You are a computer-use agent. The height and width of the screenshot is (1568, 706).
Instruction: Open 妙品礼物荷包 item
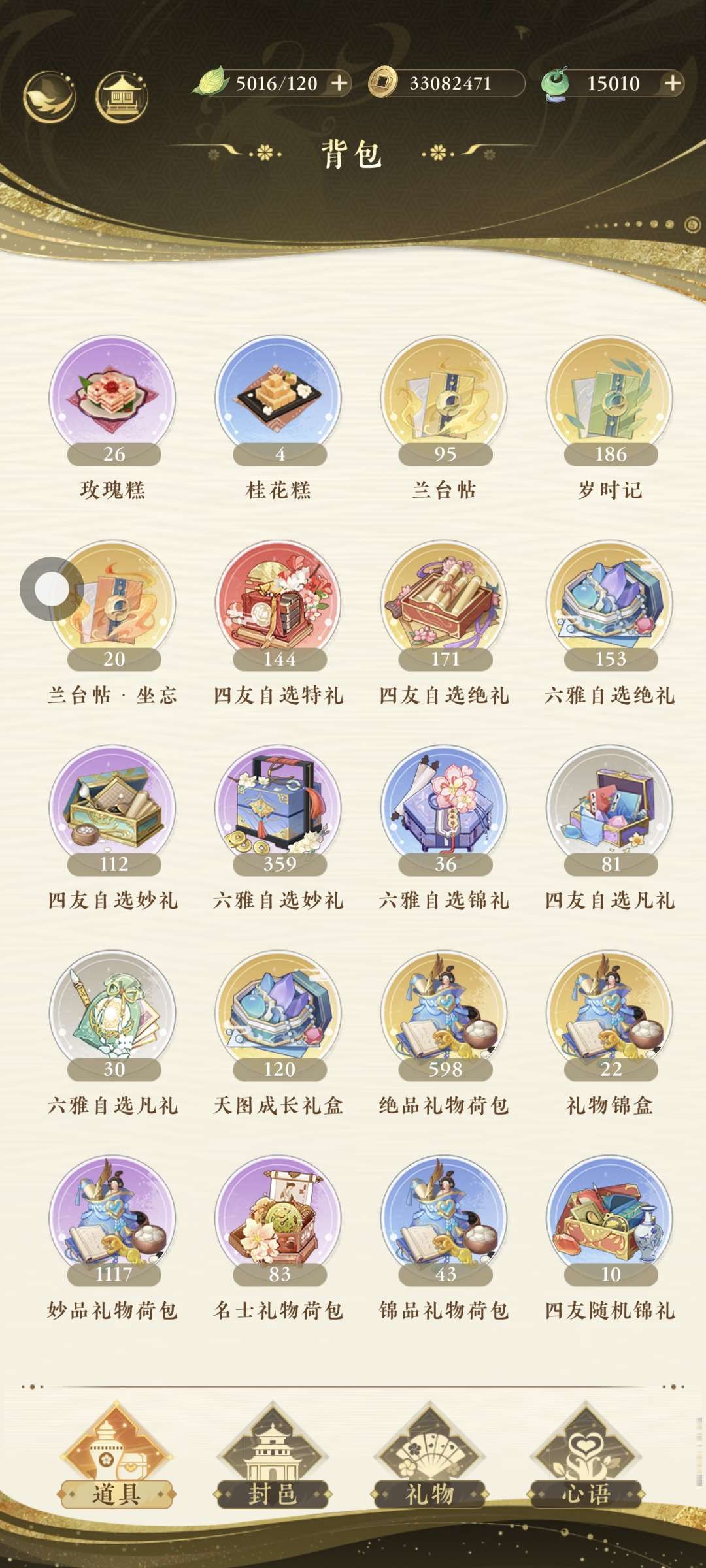[x=113, y=1219]
